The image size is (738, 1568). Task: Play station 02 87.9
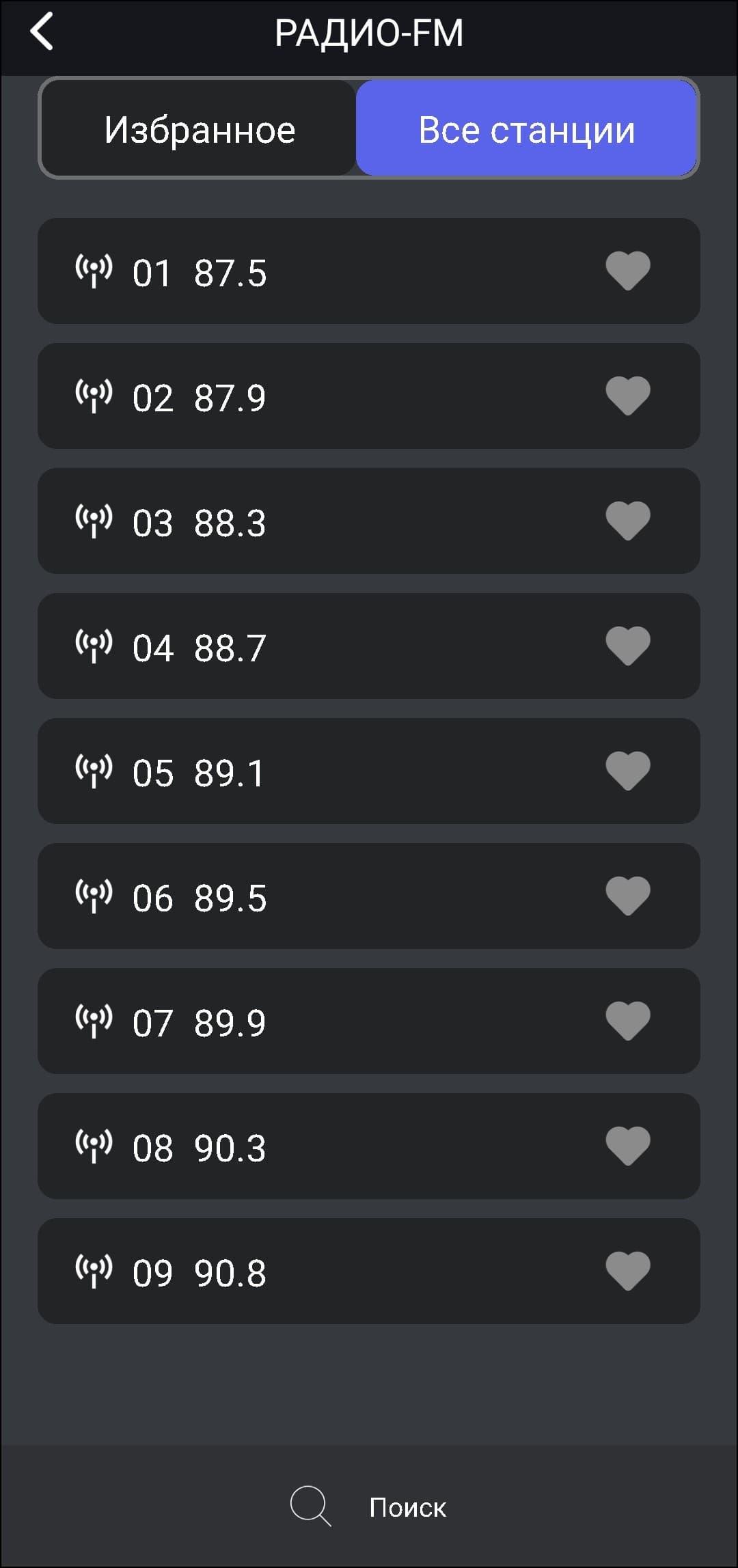(198, 397)
